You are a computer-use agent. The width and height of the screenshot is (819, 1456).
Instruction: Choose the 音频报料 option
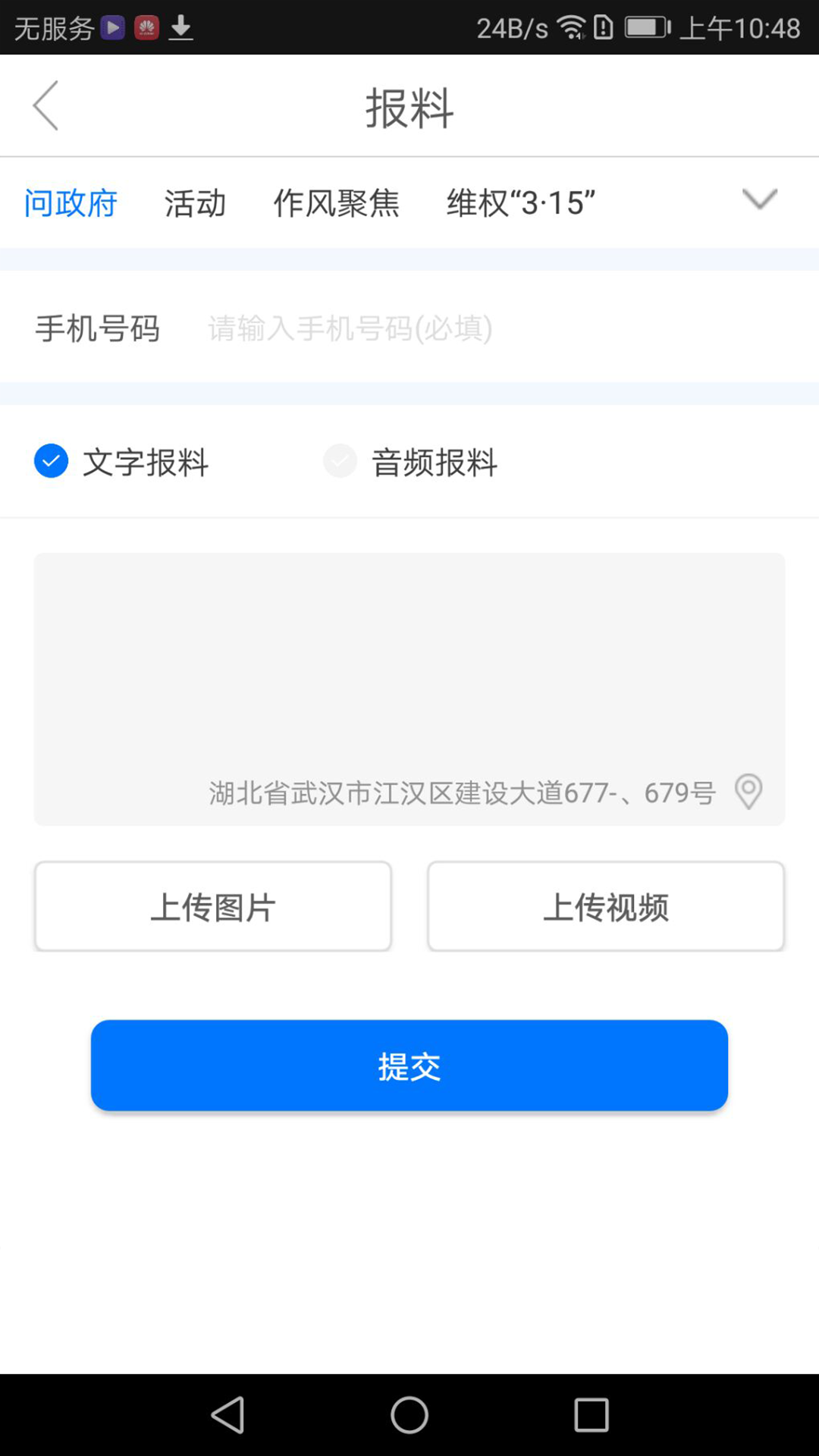pyautogui.click(x=410, y=462)
